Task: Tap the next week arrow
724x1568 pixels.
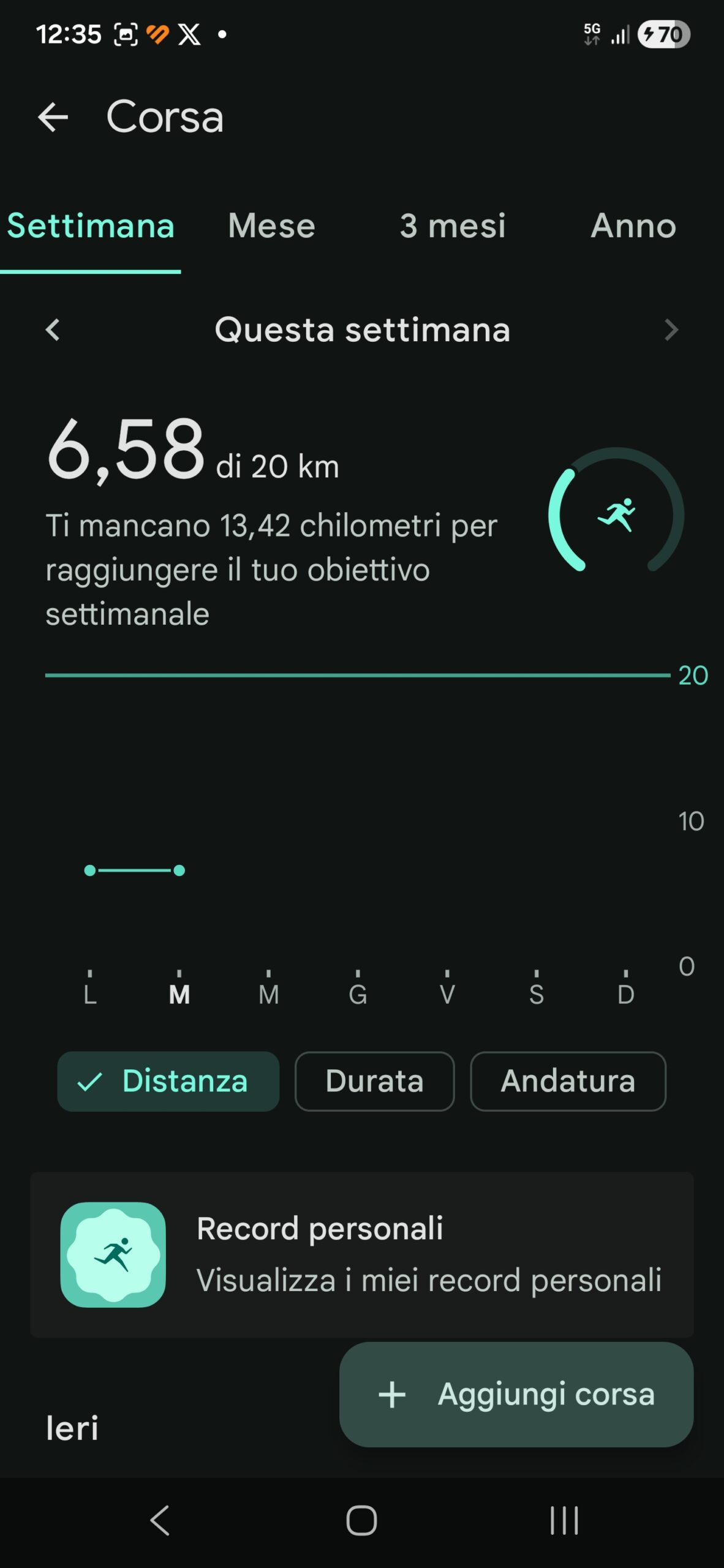Action: pos(671,330)
